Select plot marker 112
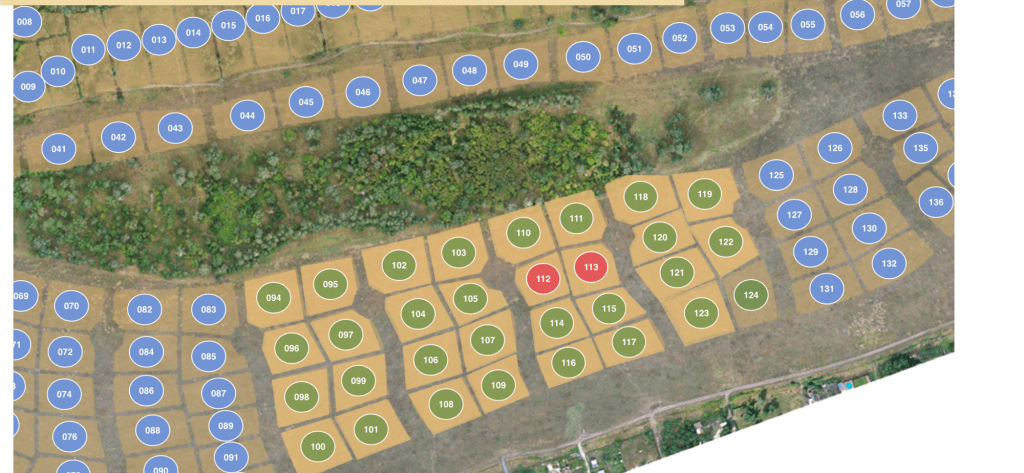1024x473 pixels. [543, 279]
